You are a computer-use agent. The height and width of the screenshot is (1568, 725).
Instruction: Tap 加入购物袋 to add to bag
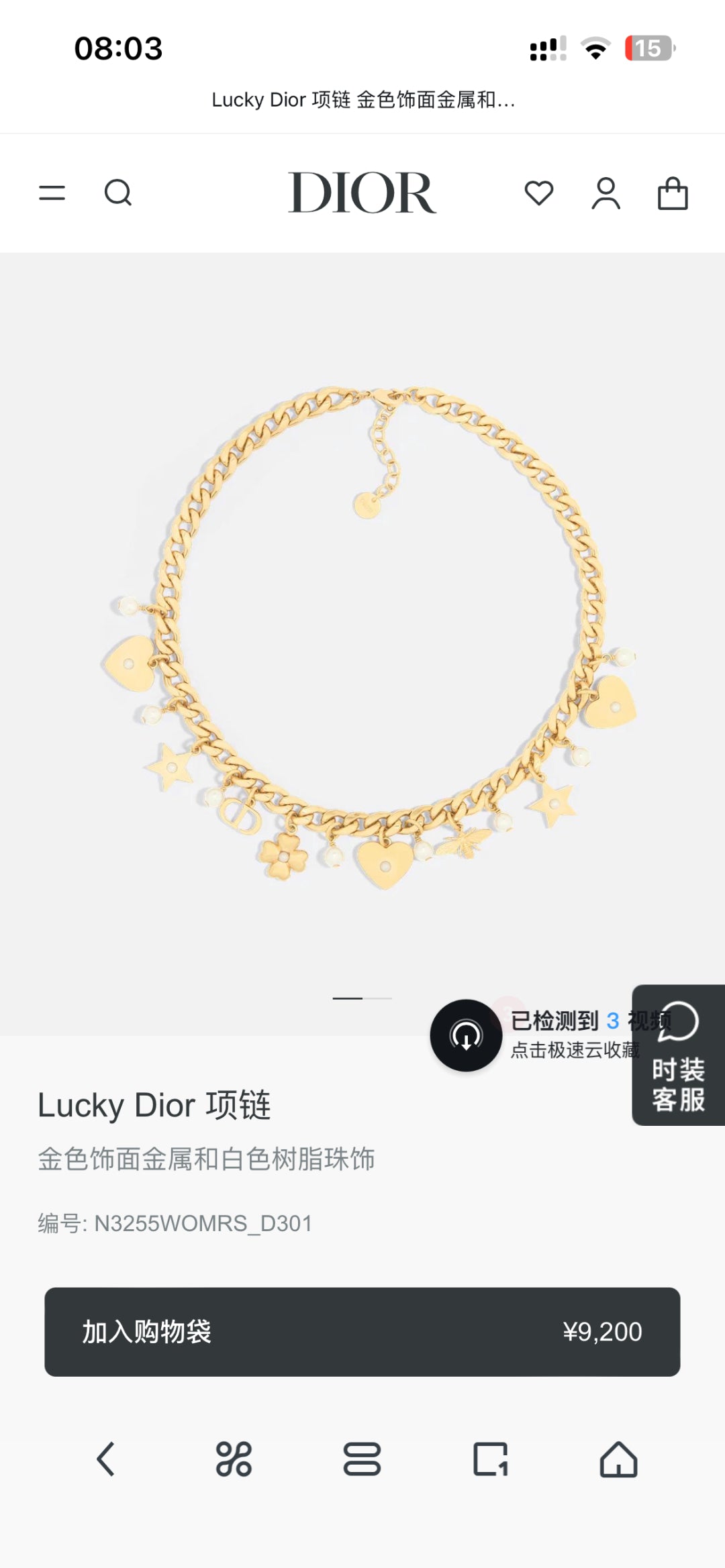coord(362,1331)
